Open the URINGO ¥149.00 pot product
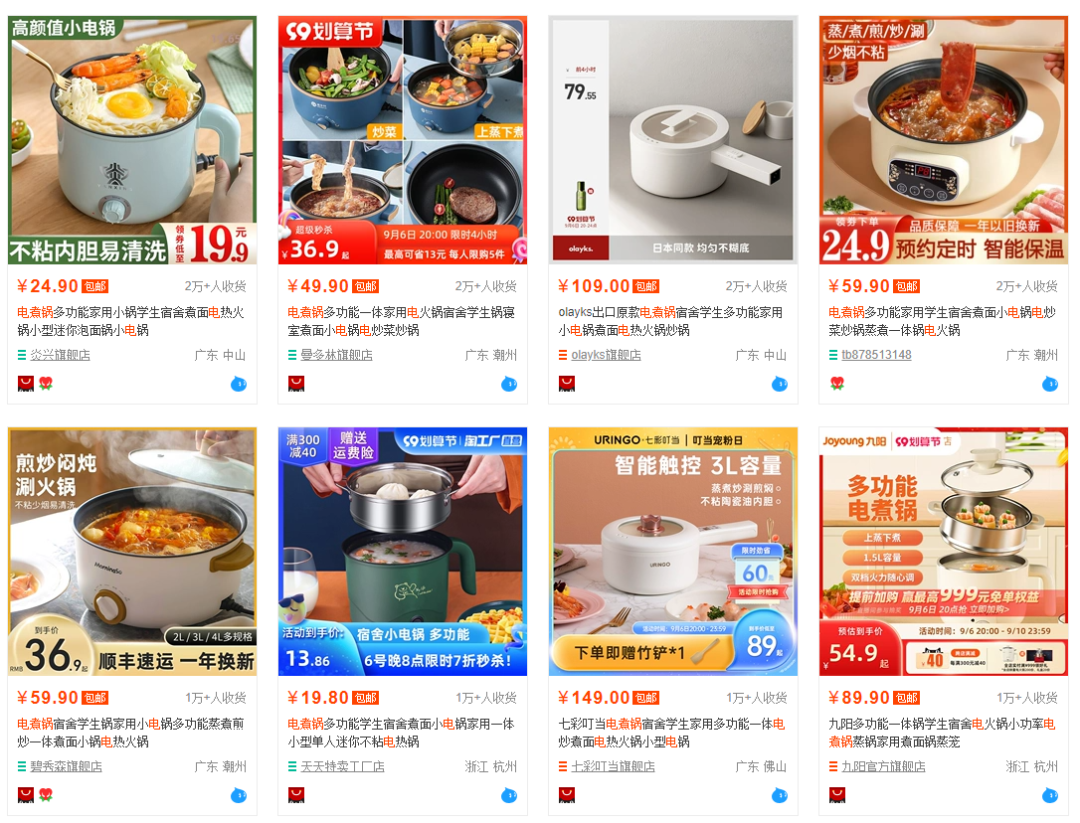Screen dimensions: 1080x823 pos(673,552)
